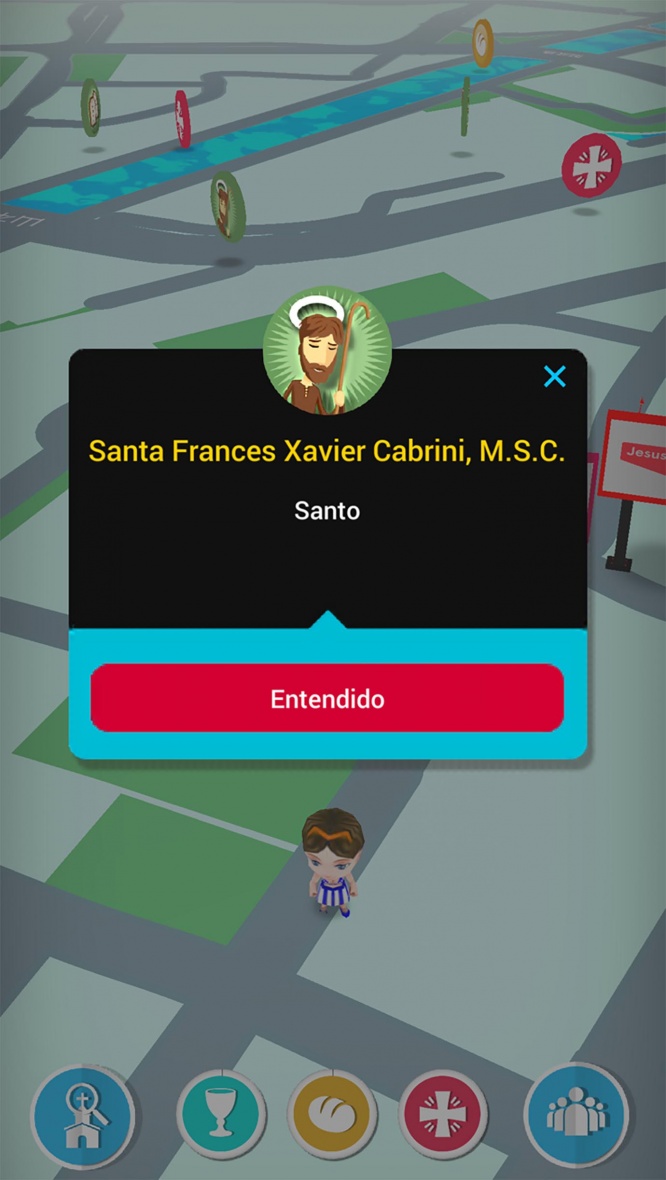666x1180 pixels.
Task: Tap the Entendido button
Action: (x=327, y=698)
